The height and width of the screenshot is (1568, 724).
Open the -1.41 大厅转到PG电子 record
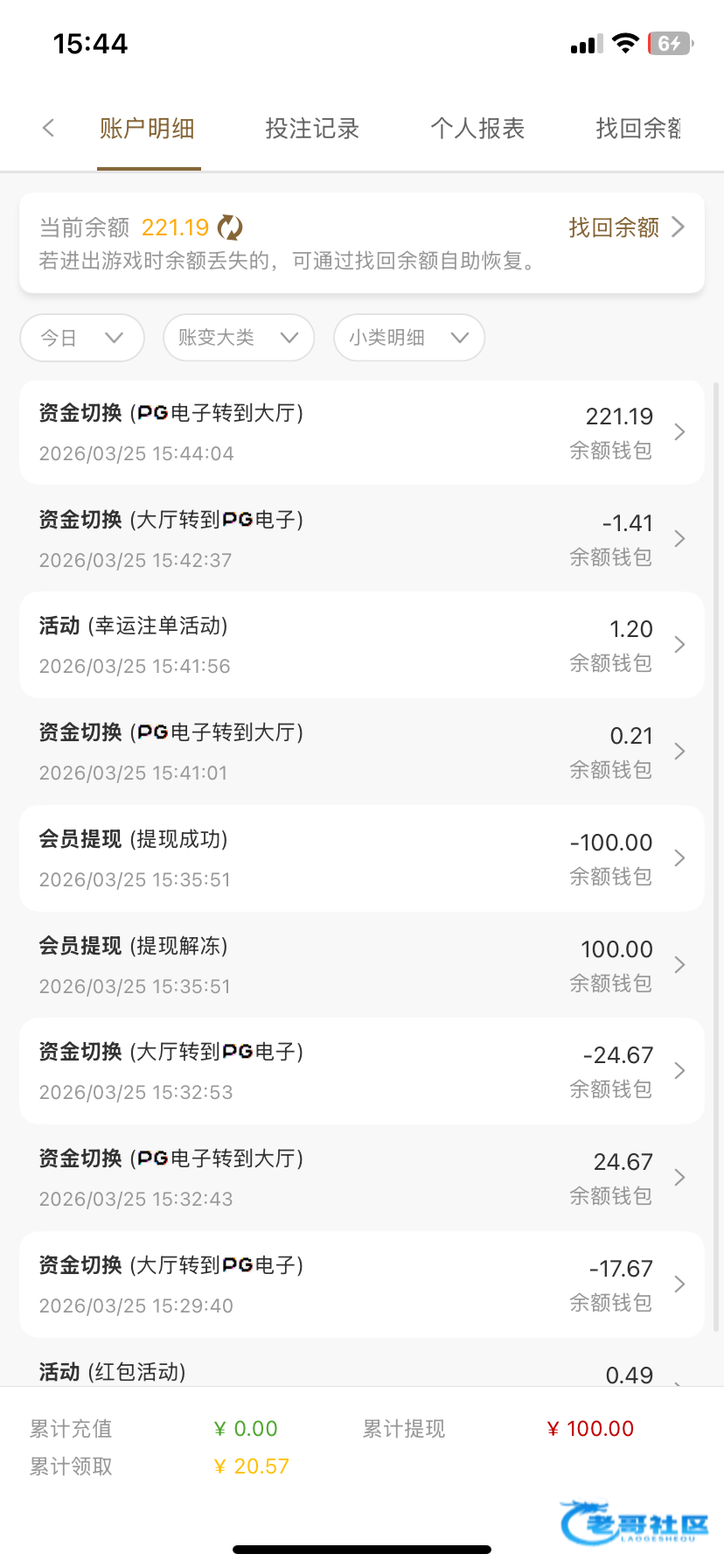361,539
